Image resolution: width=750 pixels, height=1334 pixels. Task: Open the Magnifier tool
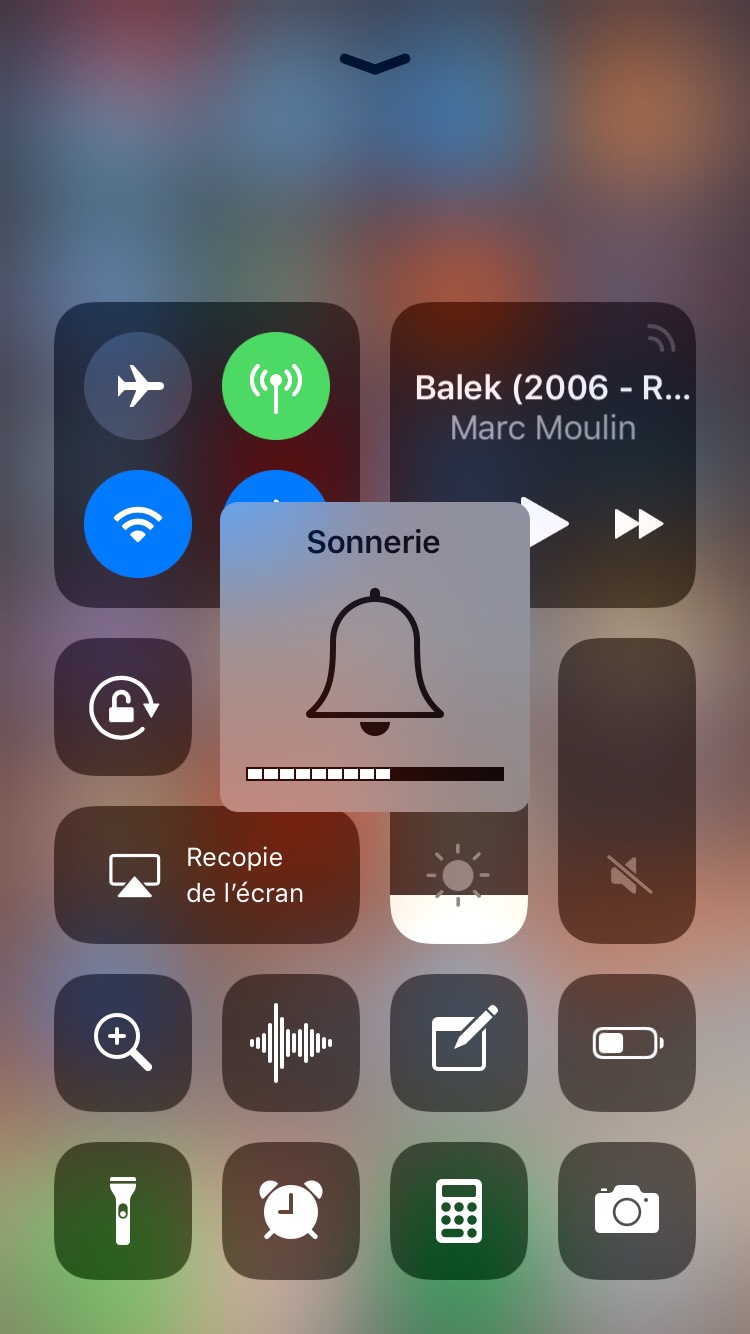[123, 1043]
